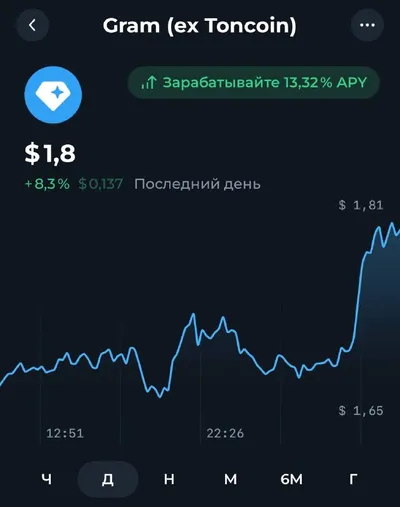Open the three-dot overflow menu
The image size is (400, 507).
tap(367, 25)
